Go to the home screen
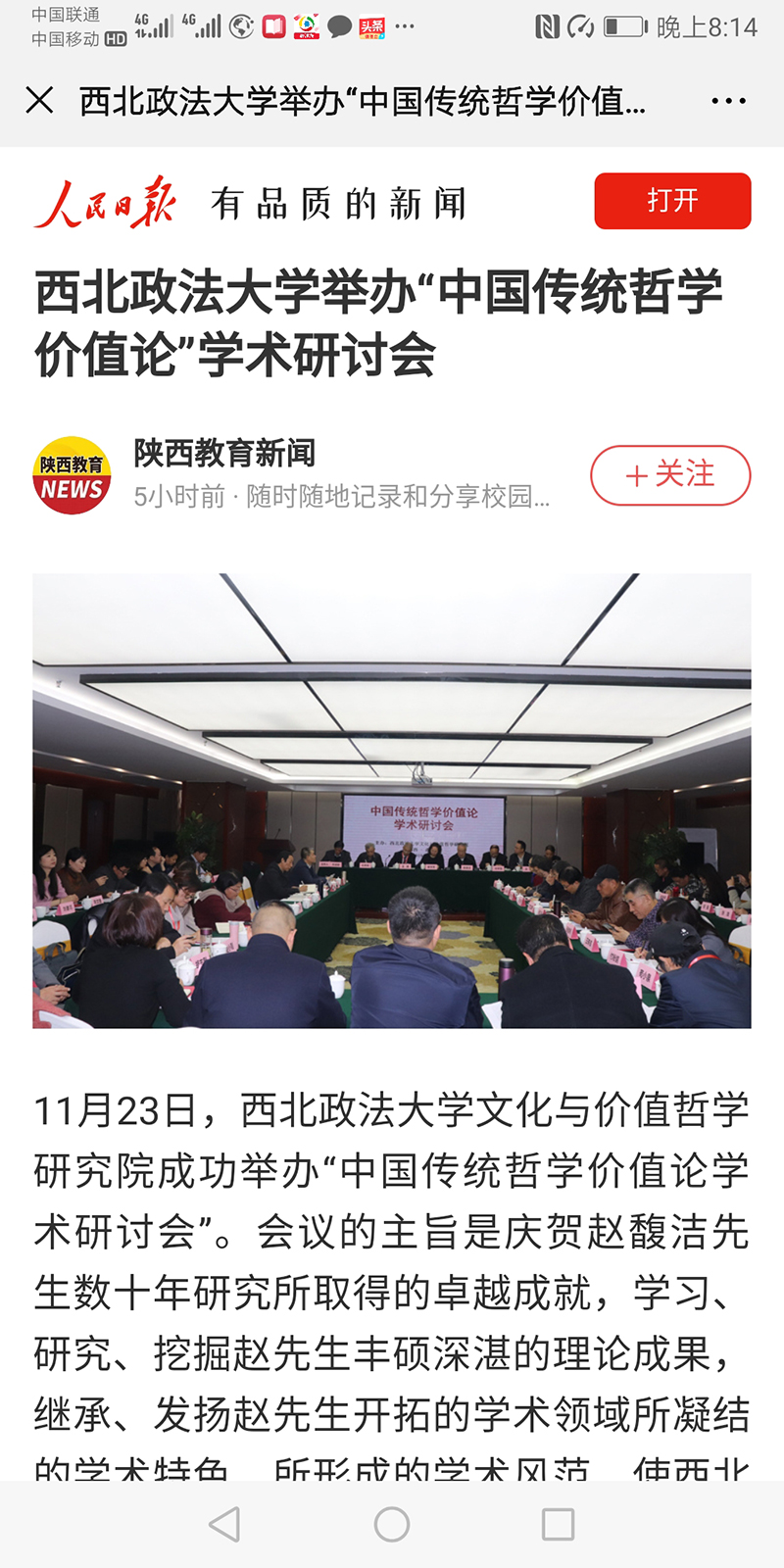The width and height of the screenshot is (784, 1568). tap(392, 1524)
